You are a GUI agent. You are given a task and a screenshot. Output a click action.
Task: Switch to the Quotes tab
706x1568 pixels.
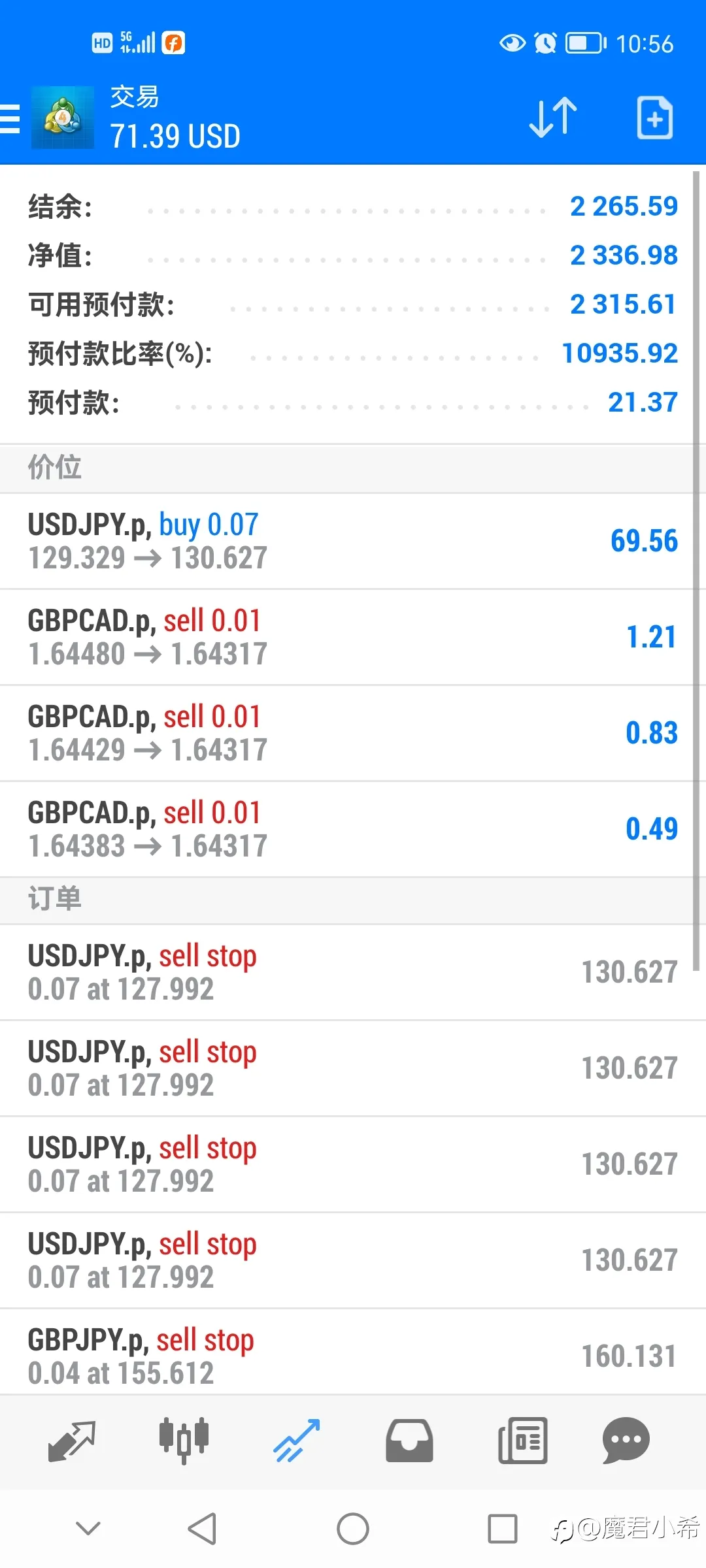coord(72,1441)
